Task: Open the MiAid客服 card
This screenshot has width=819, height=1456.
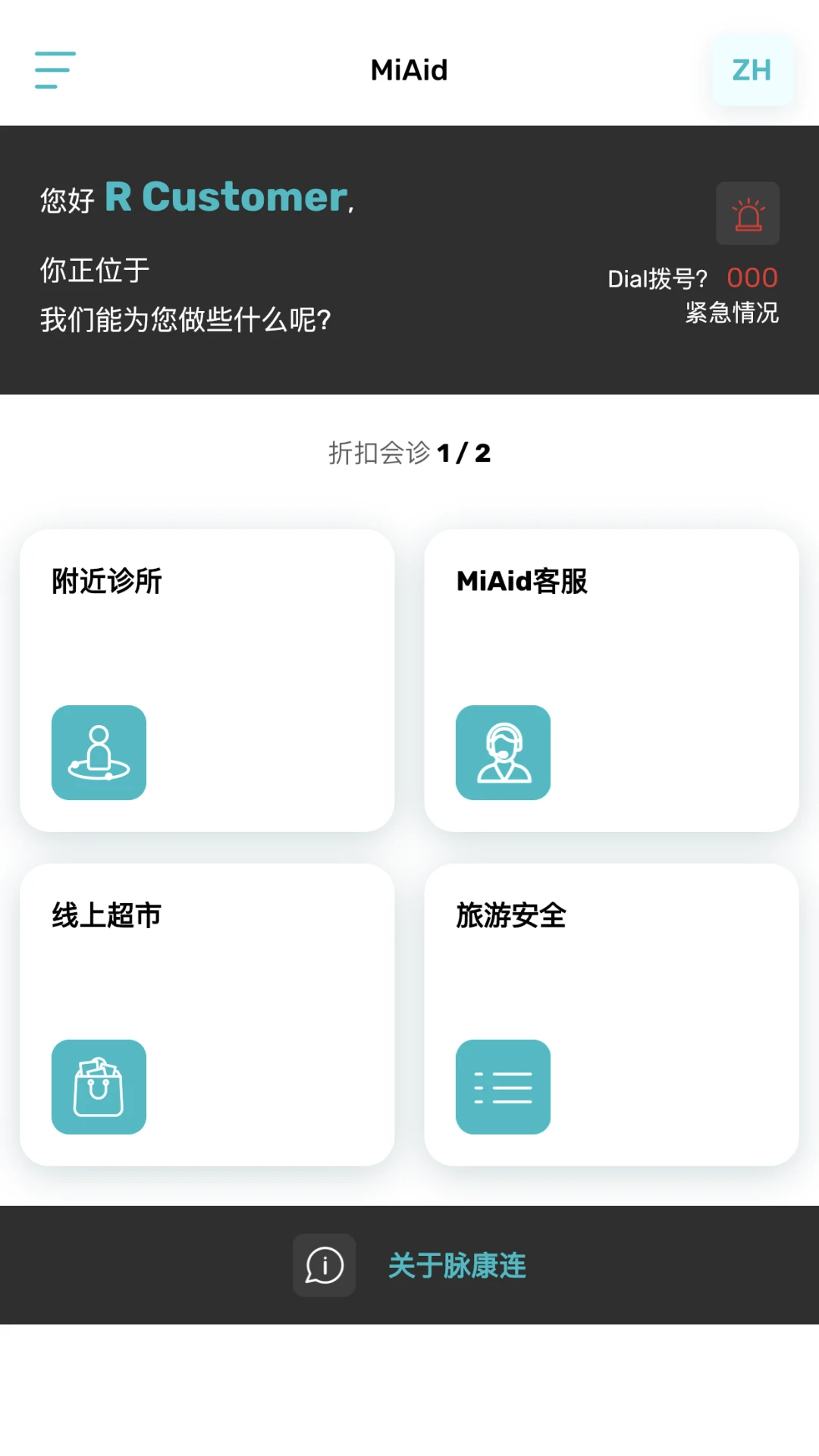Action: pyautogui.click(x=611, y=681)
